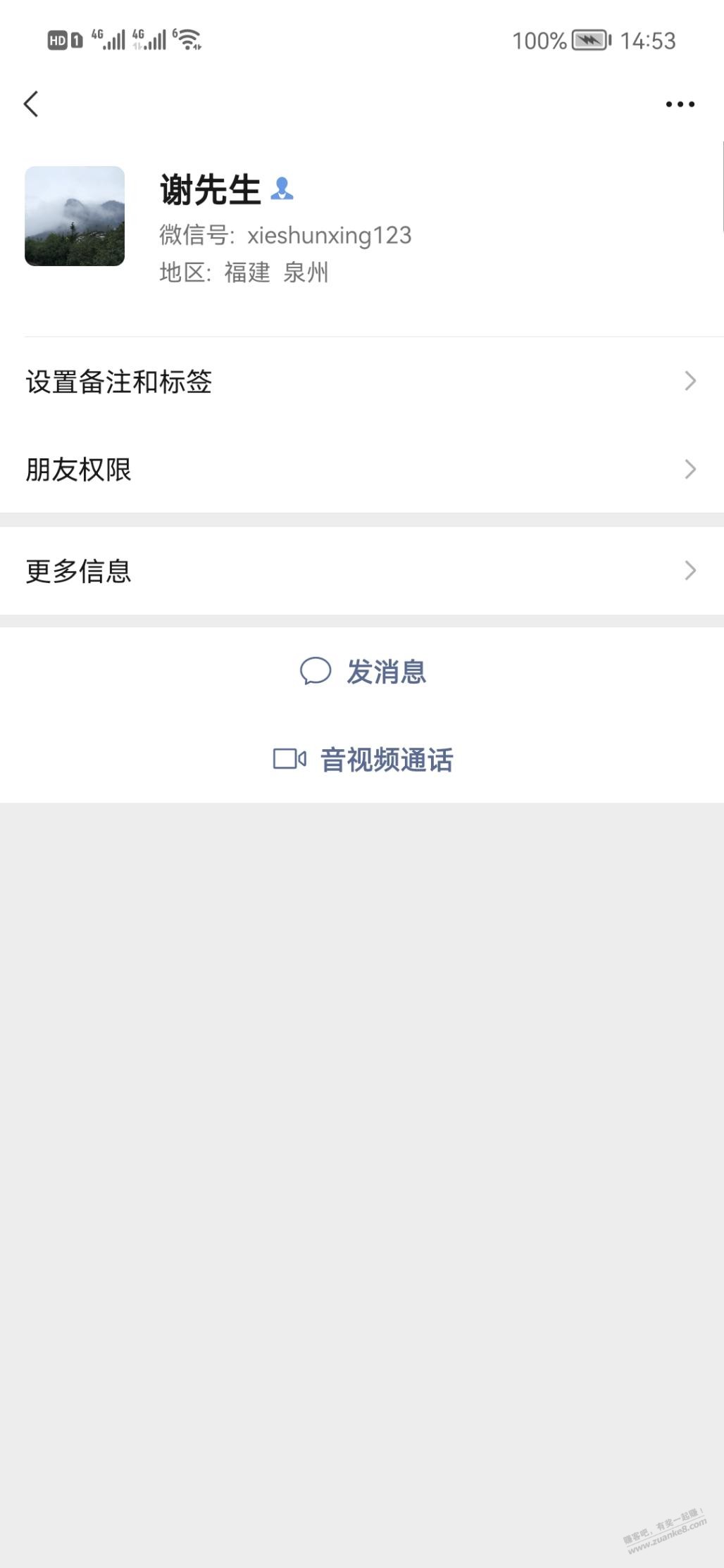Viewport: 724px width, 1568px height.
Task: Start 音视频通话 call
Action: click(362, 759)
